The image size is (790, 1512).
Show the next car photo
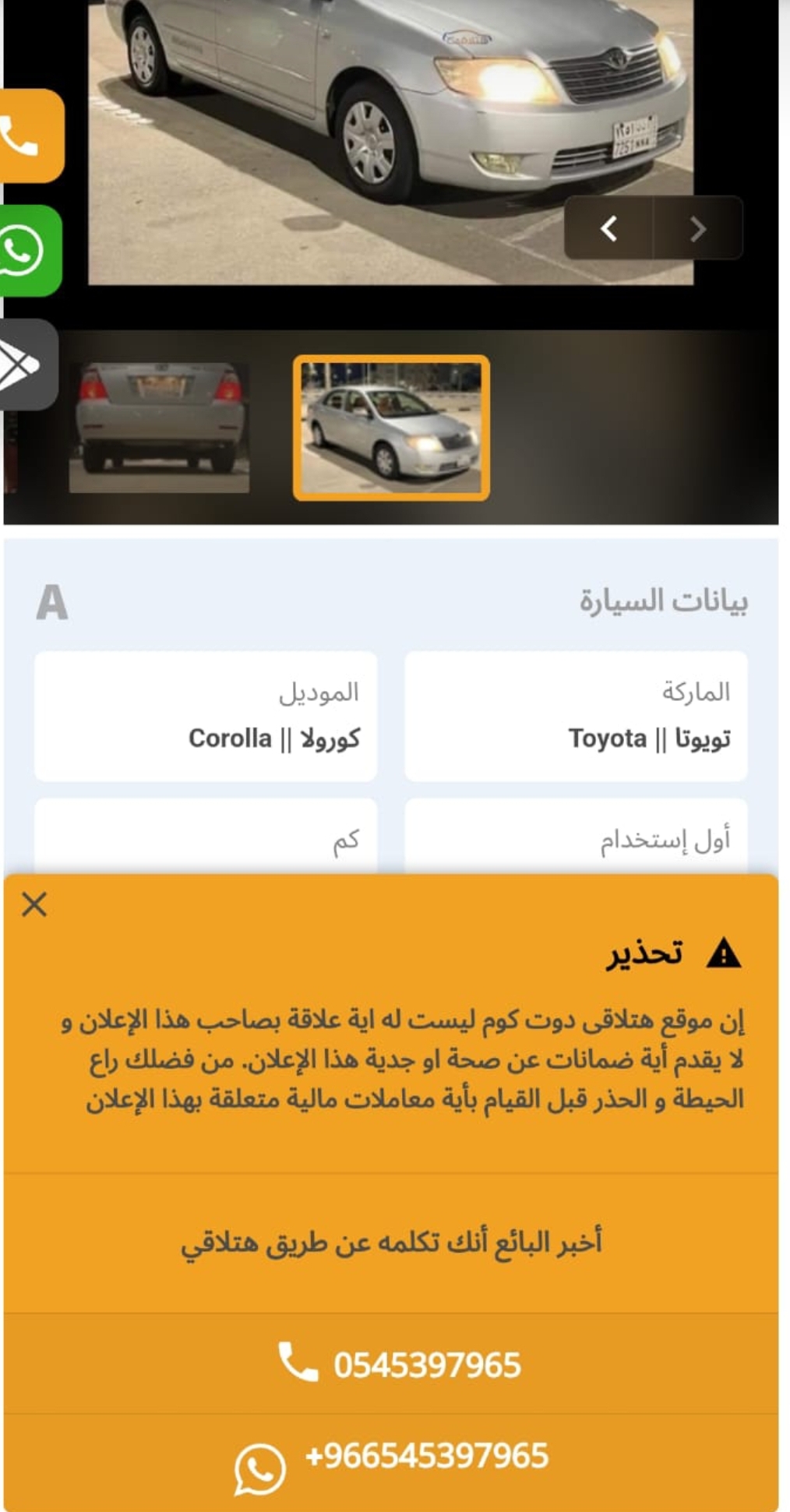click(x=698, y=228)
